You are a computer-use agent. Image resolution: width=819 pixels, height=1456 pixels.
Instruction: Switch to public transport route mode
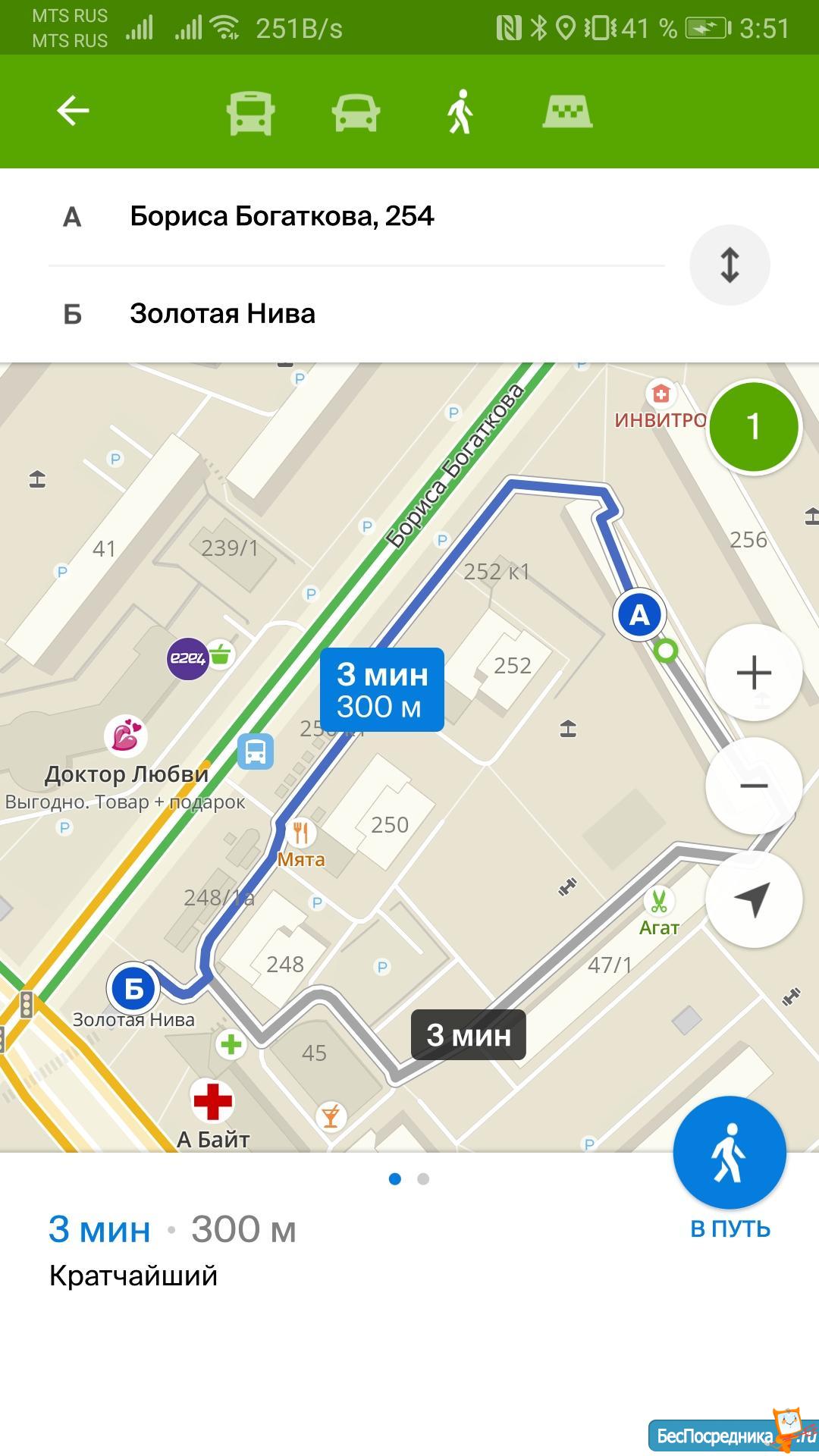250,113
